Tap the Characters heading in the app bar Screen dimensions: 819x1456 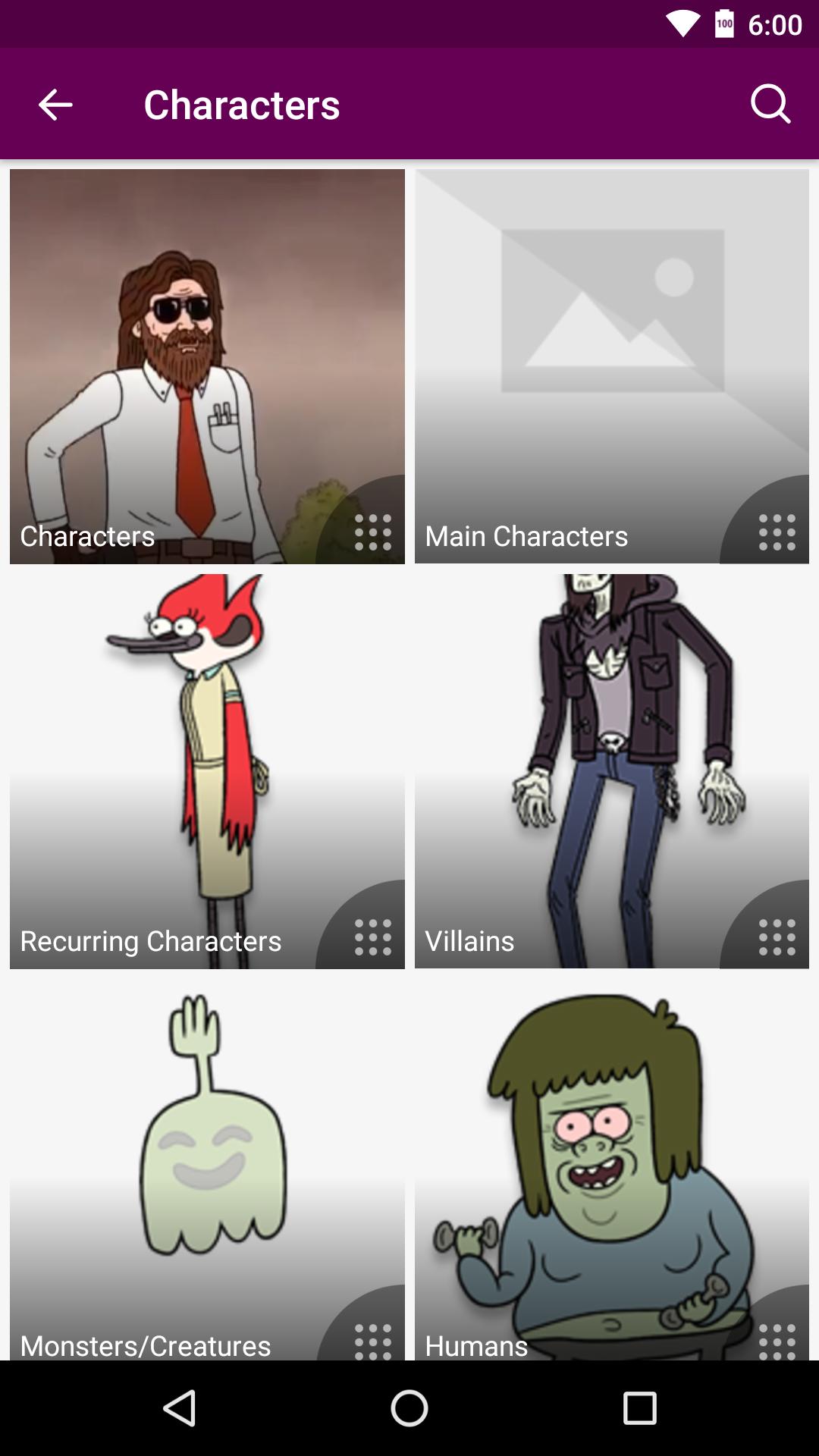tap(242, 105)
